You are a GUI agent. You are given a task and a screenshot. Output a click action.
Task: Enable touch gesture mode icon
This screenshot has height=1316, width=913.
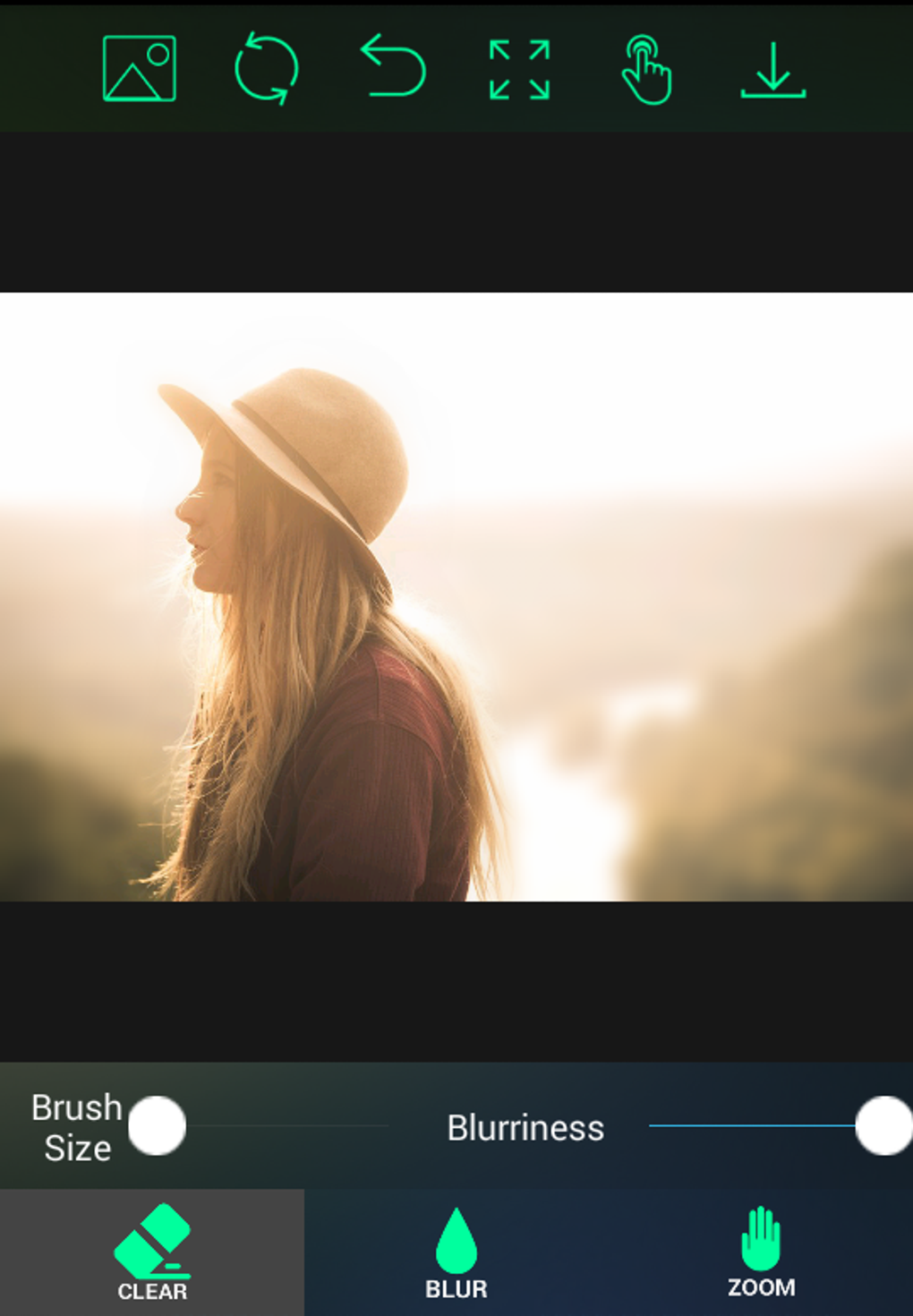tap(646, 67)
